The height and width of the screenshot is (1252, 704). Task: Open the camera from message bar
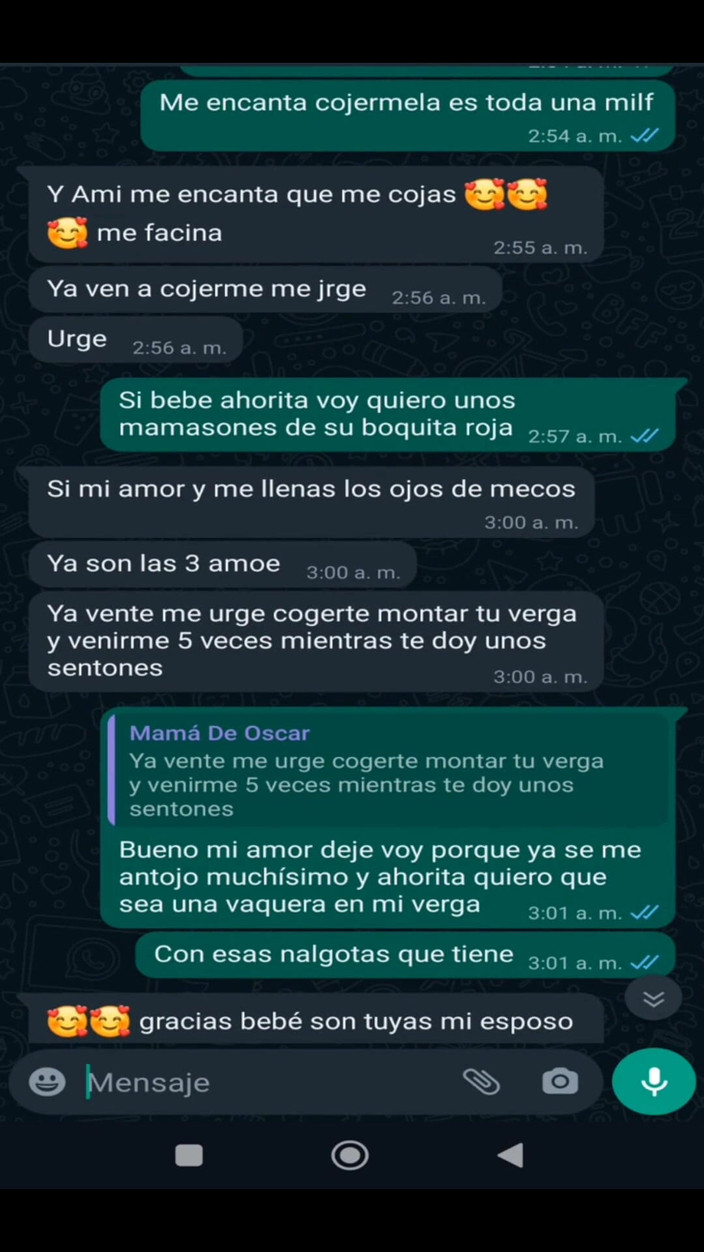(x=559, y=1081)
